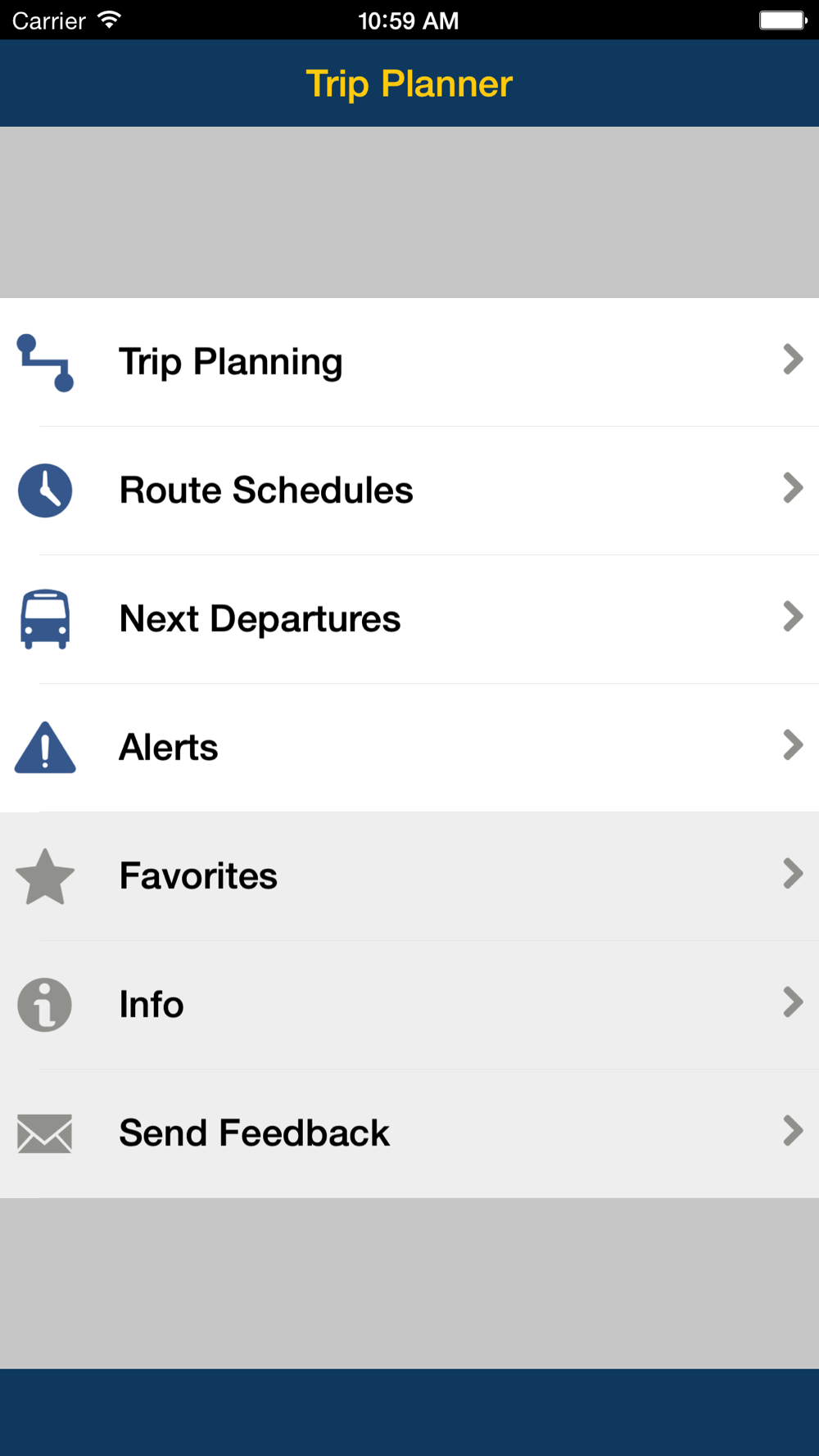Viewport: 819px width, 1456px height.
Task: Open the Info row
Action: point(409,1005)
